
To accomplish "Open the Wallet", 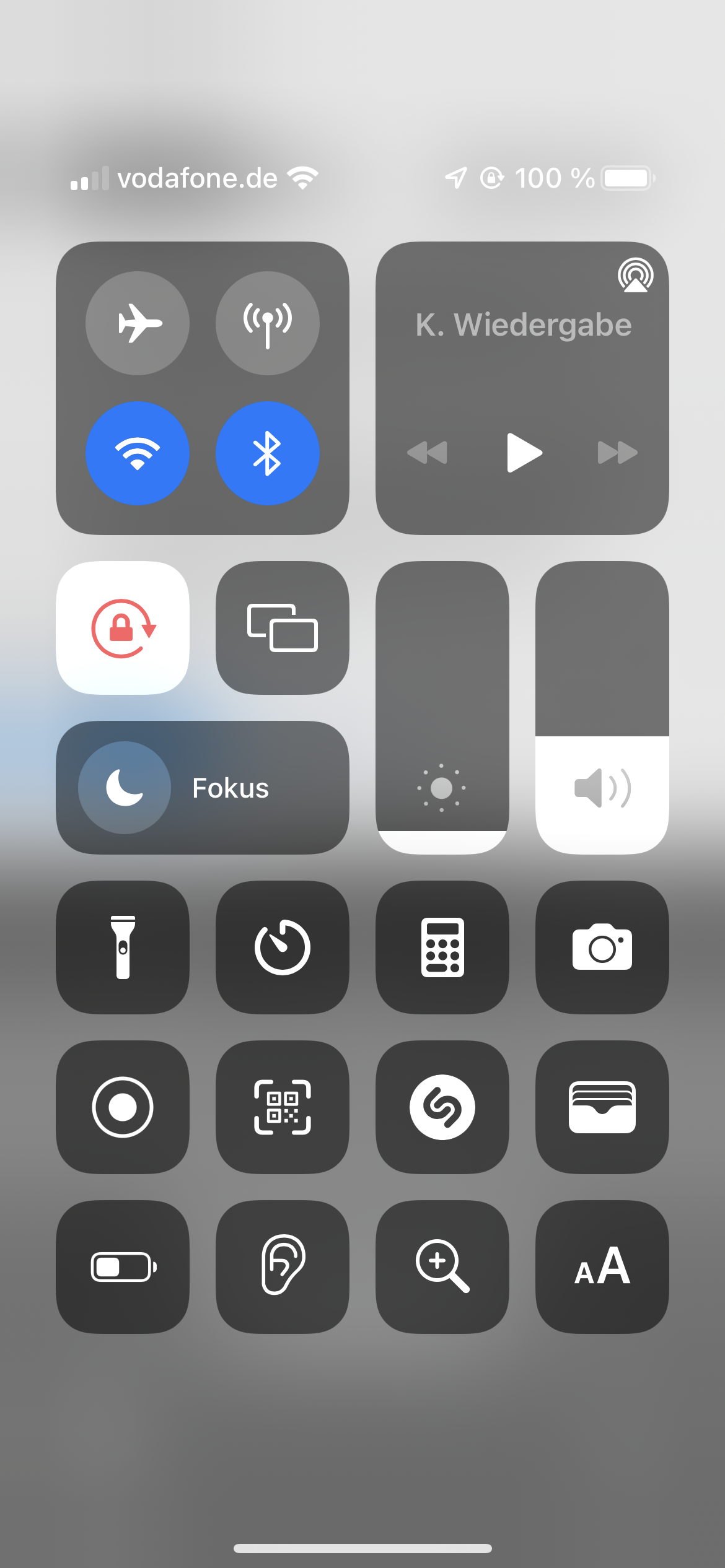I will [x=602, y=1107].
